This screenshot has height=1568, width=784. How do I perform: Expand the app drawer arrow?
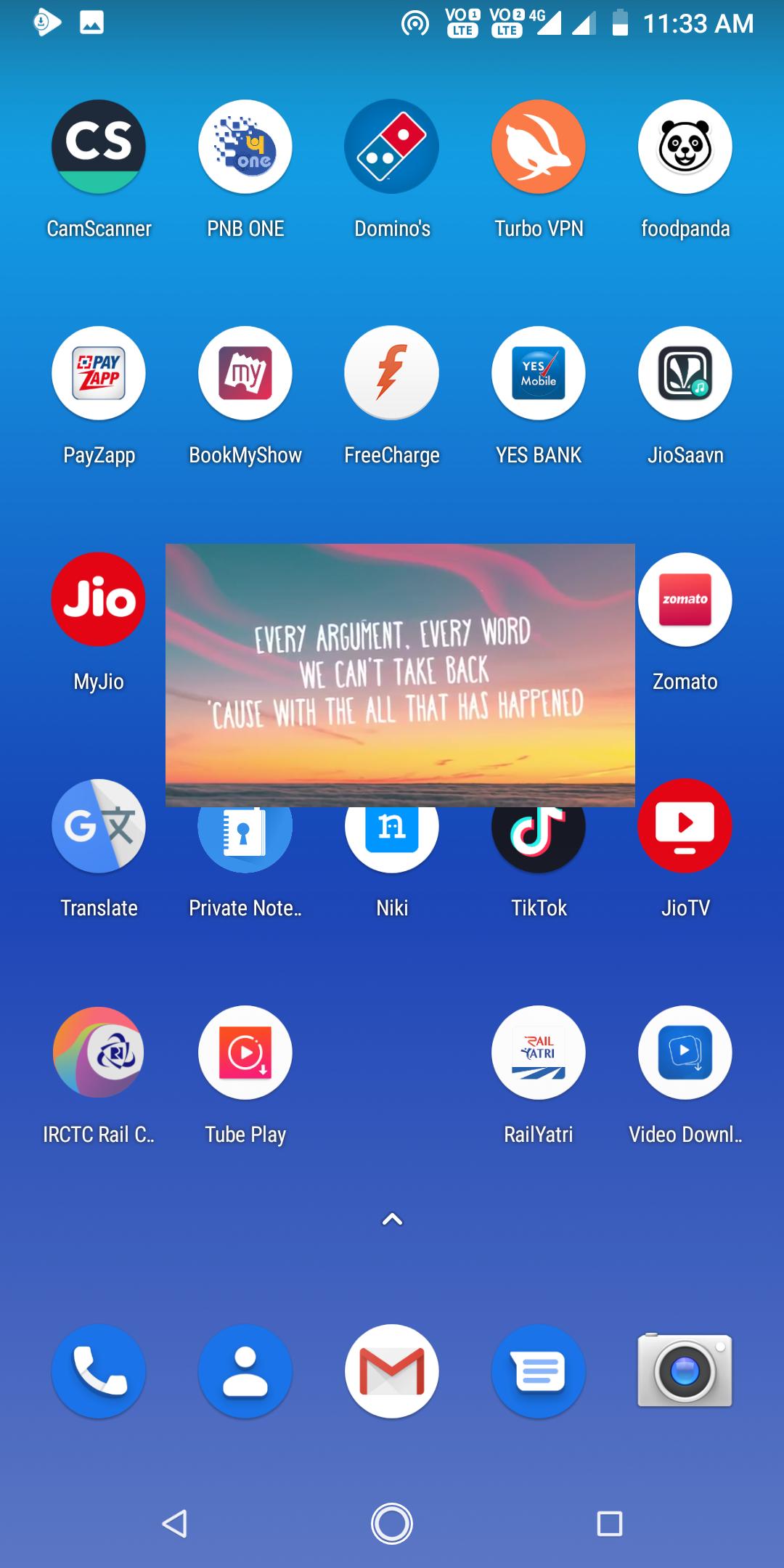(392, 1220)
